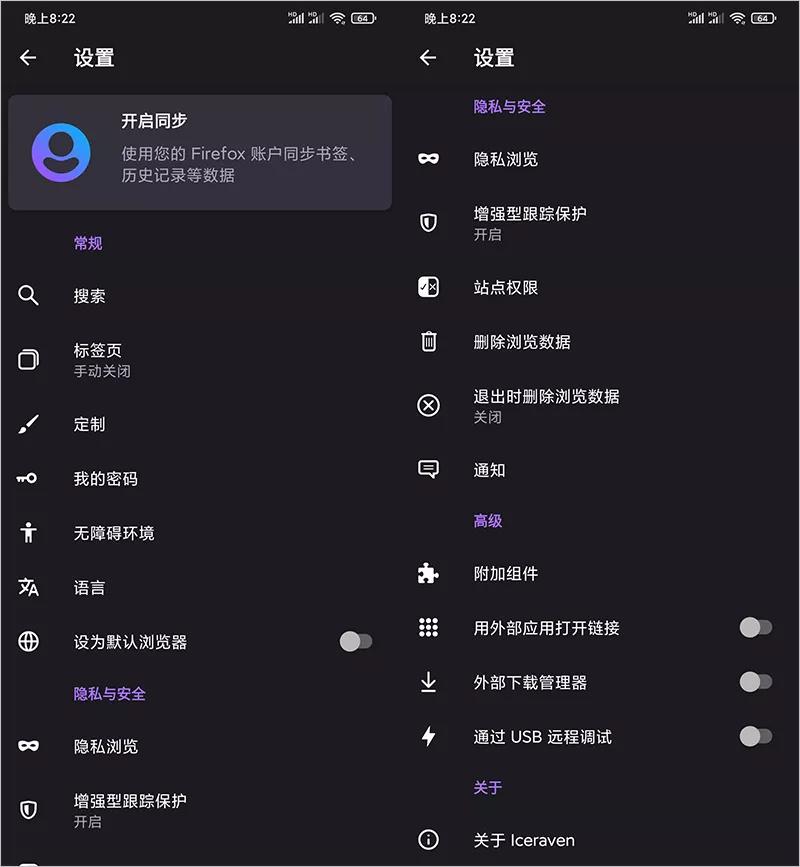Image resolution: width=800 pixels, height=867 pixels.
Task: Toggle 用外部应用打开链接 switch
Action: [x=756, y=627]
